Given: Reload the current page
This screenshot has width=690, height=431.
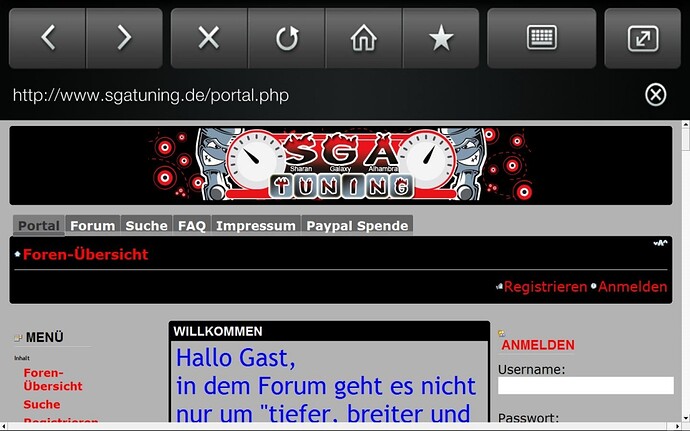Looking at the screenshot, I should (x=287, y=38).
